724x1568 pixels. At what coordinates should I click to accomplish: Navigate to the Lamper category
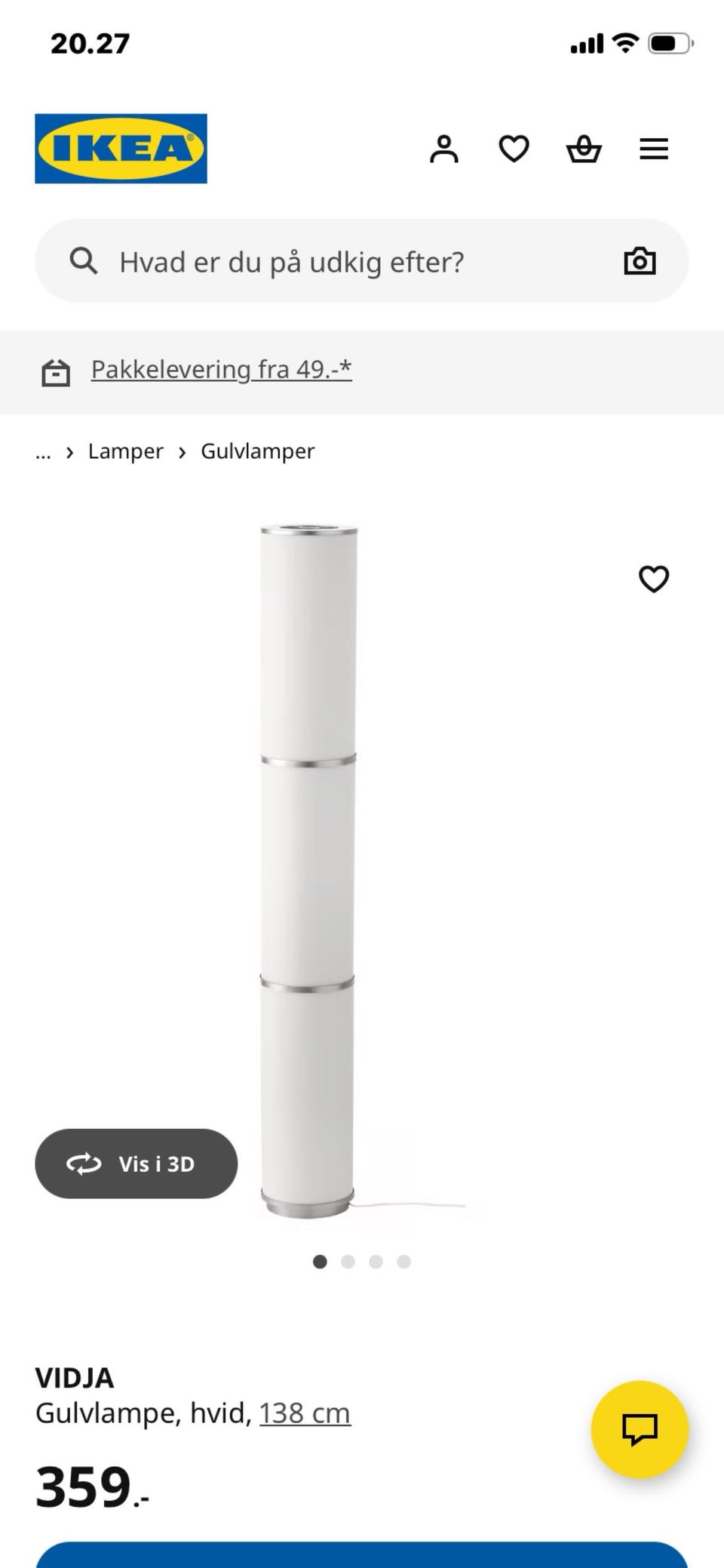click(125, 450)
